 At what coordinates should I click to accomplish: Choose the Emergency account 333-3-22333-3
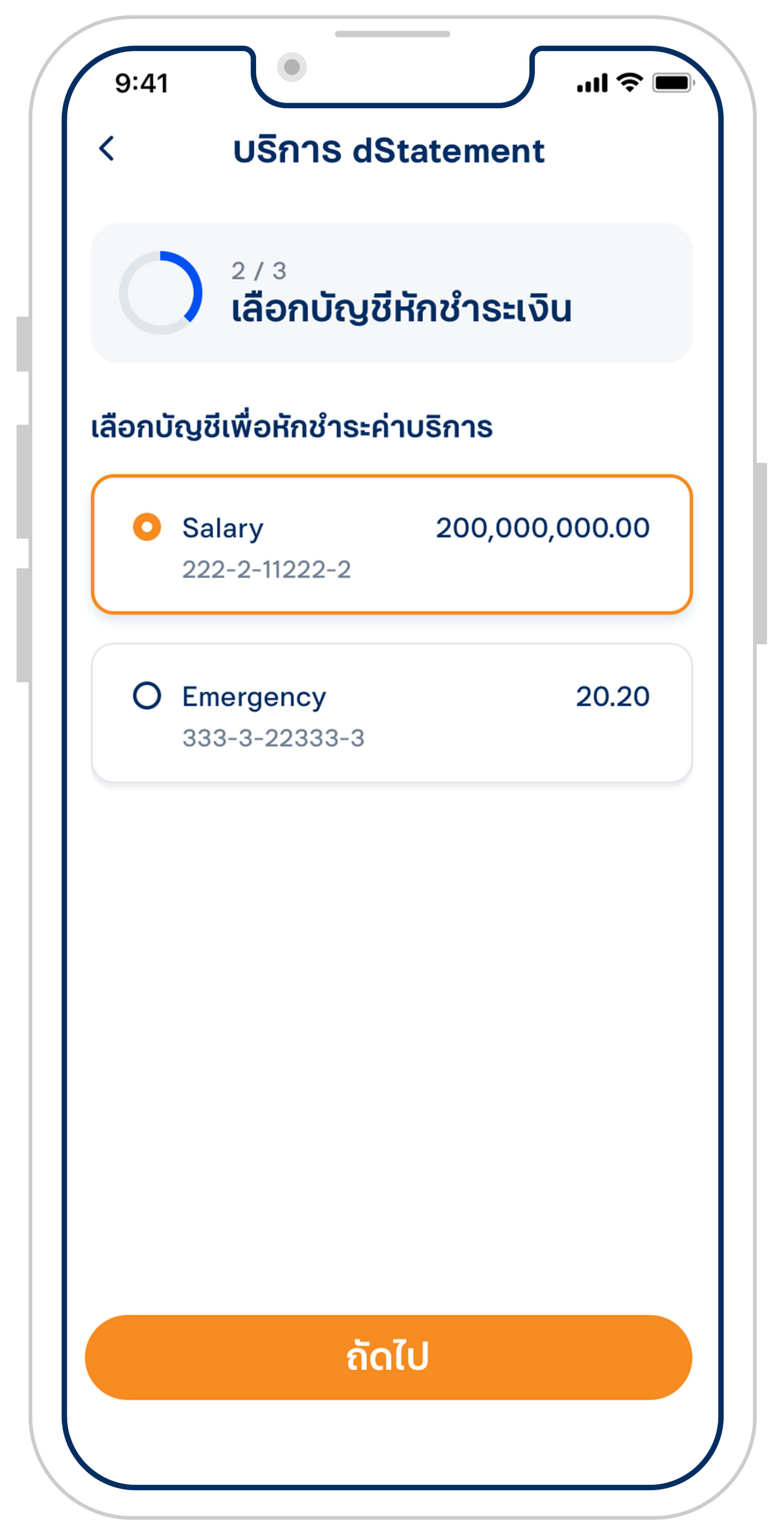click(x=391, y=713)
